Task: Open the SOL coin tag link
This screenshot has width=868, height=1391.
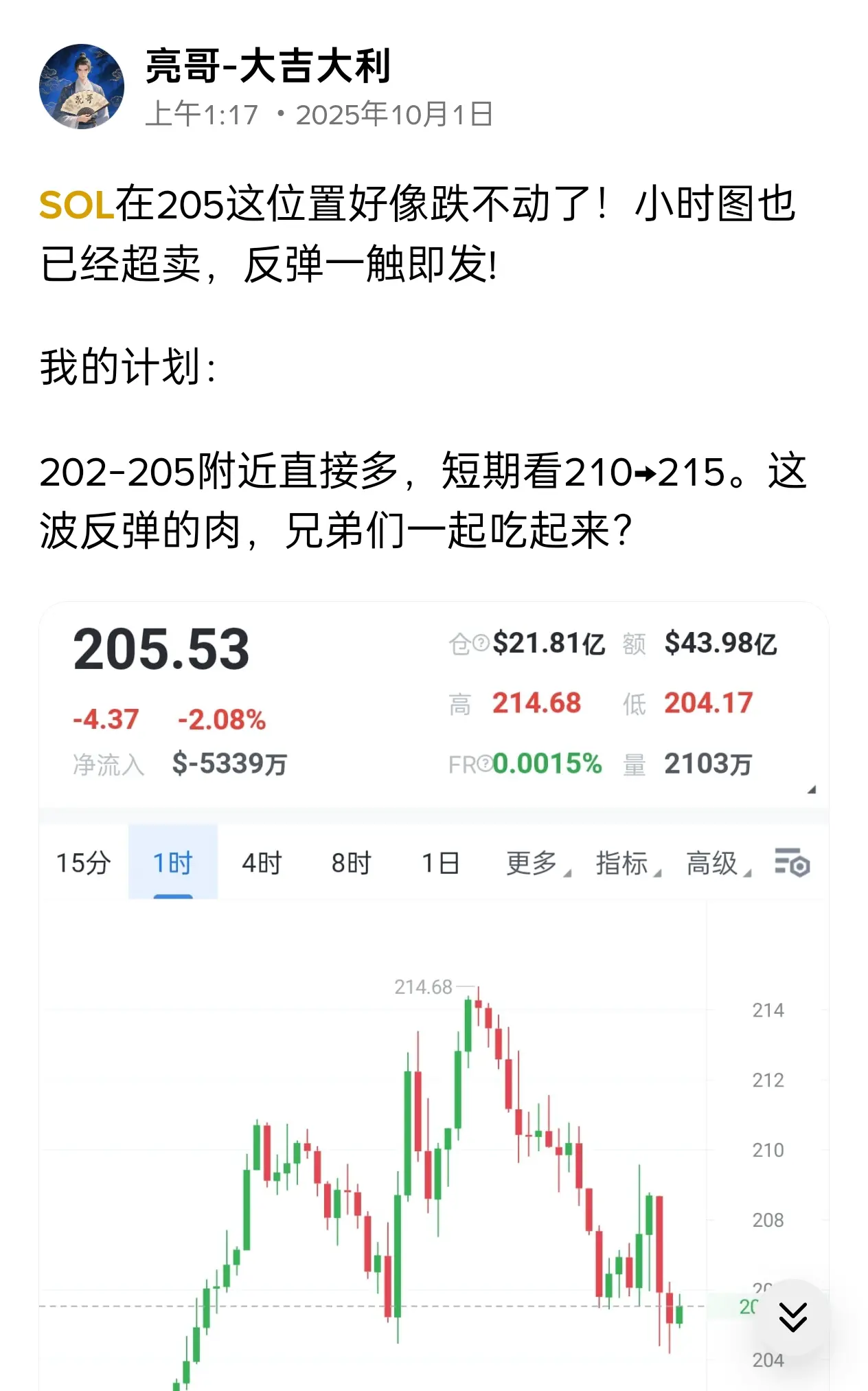Action: click(x=76, y=205)
